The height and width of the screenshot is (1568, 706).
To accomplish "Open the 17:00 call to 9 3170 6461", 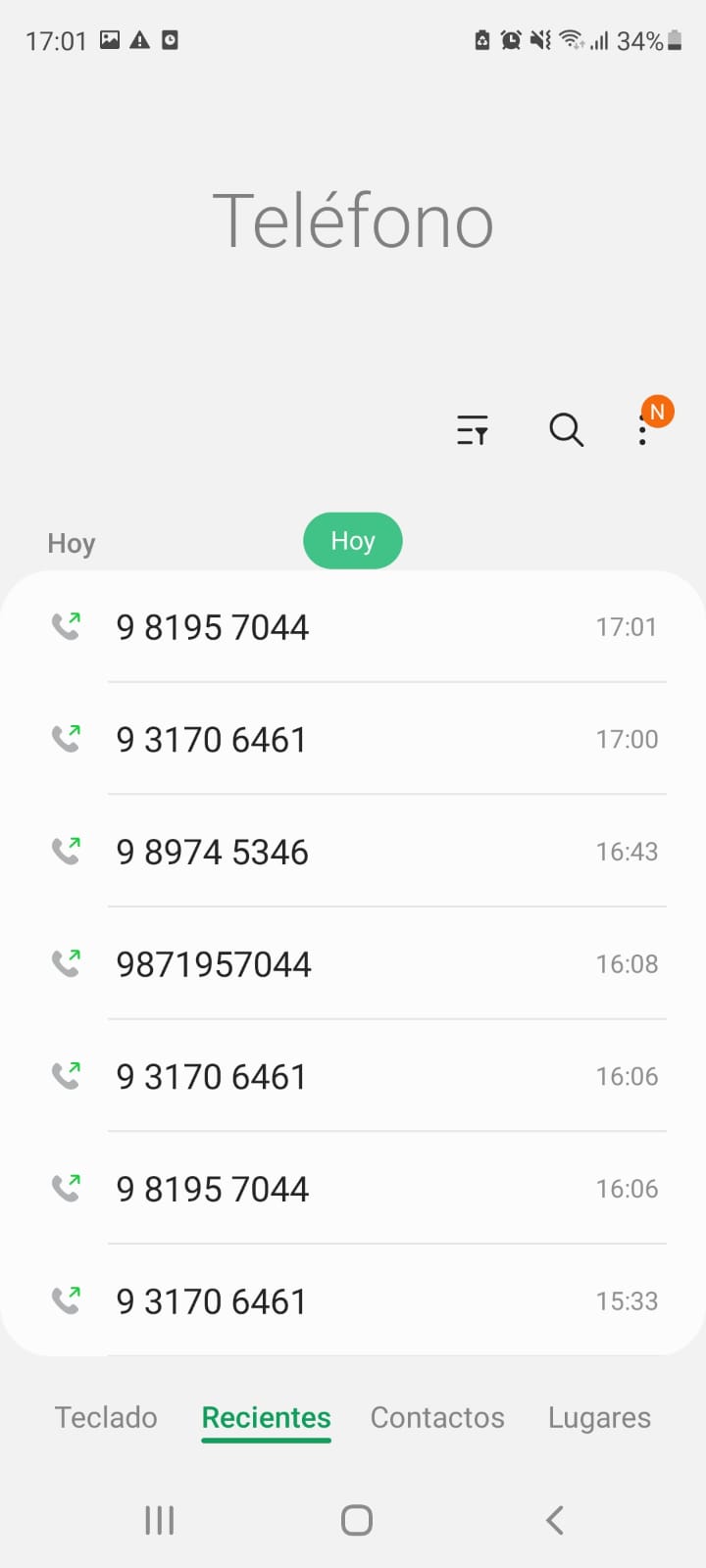I will pos(353,739).
